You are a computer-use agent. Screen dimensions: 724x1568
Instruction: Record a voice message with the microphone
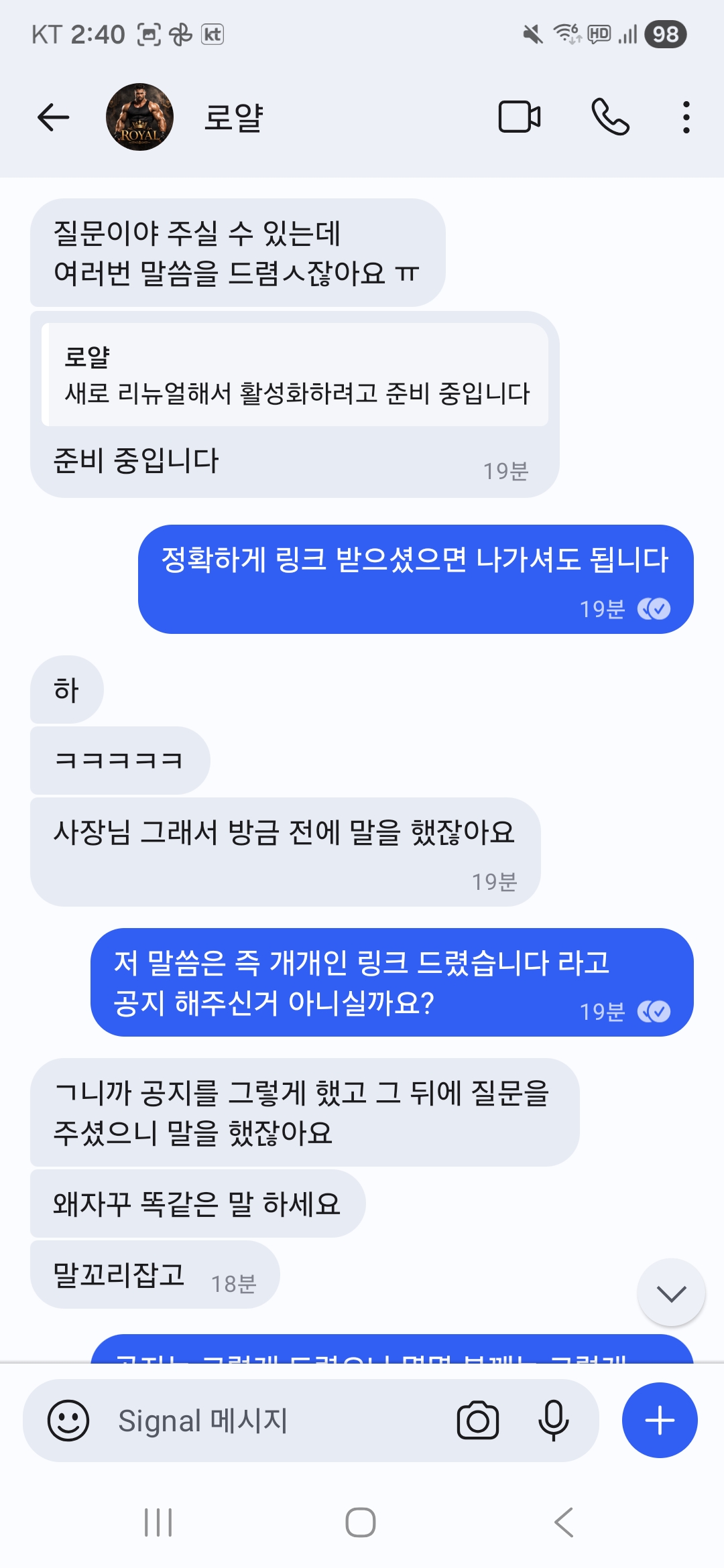click(553, 1420)
